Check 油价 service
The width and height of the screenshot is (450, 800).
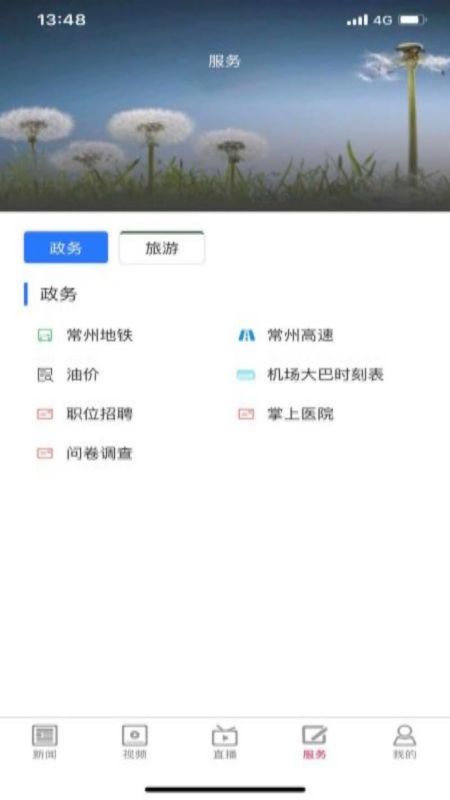click(68, 374)
